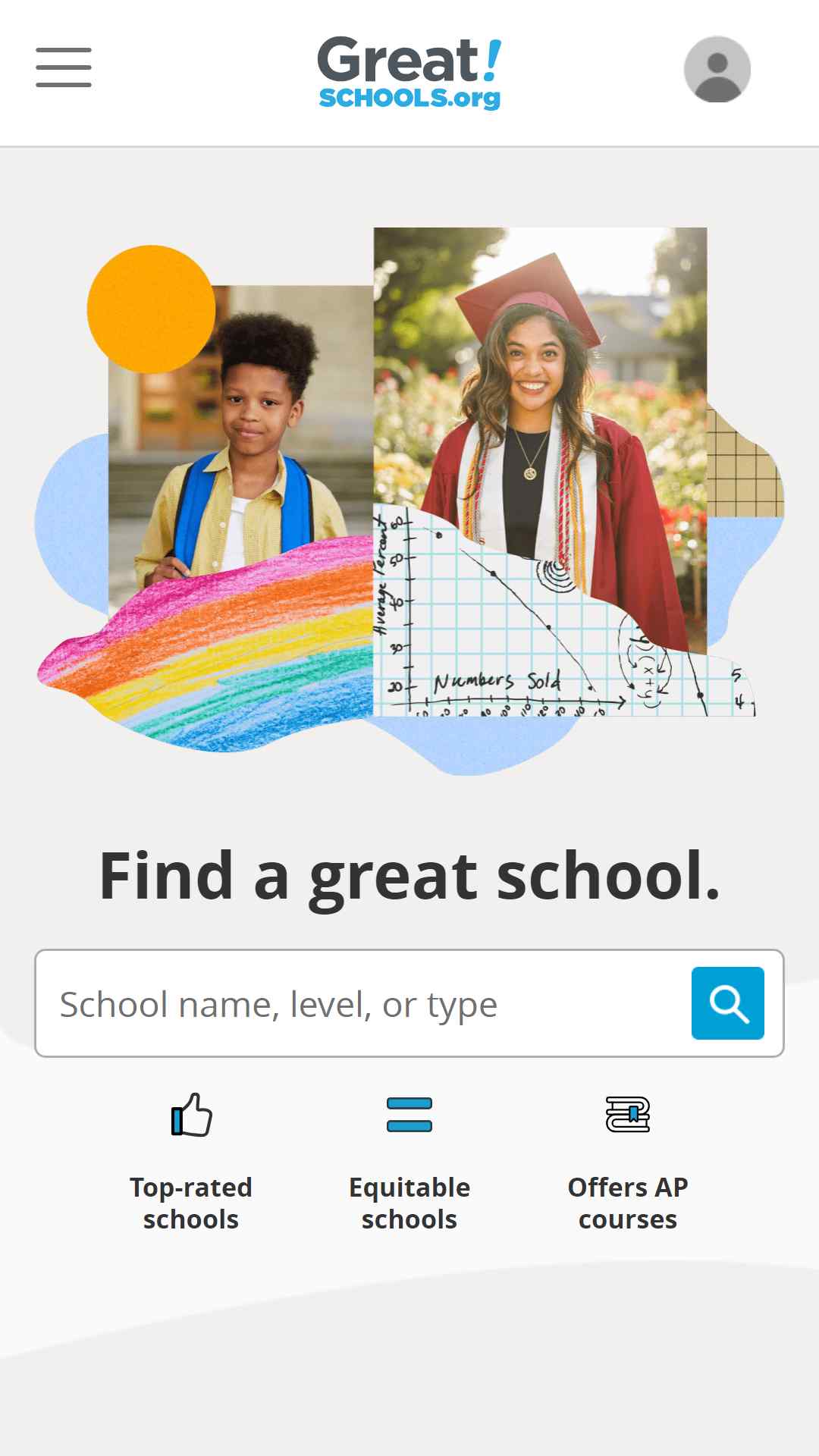Show schools that offer AP courses
This screenshot has height=1456, width=819.
[x=627, y=1161]
